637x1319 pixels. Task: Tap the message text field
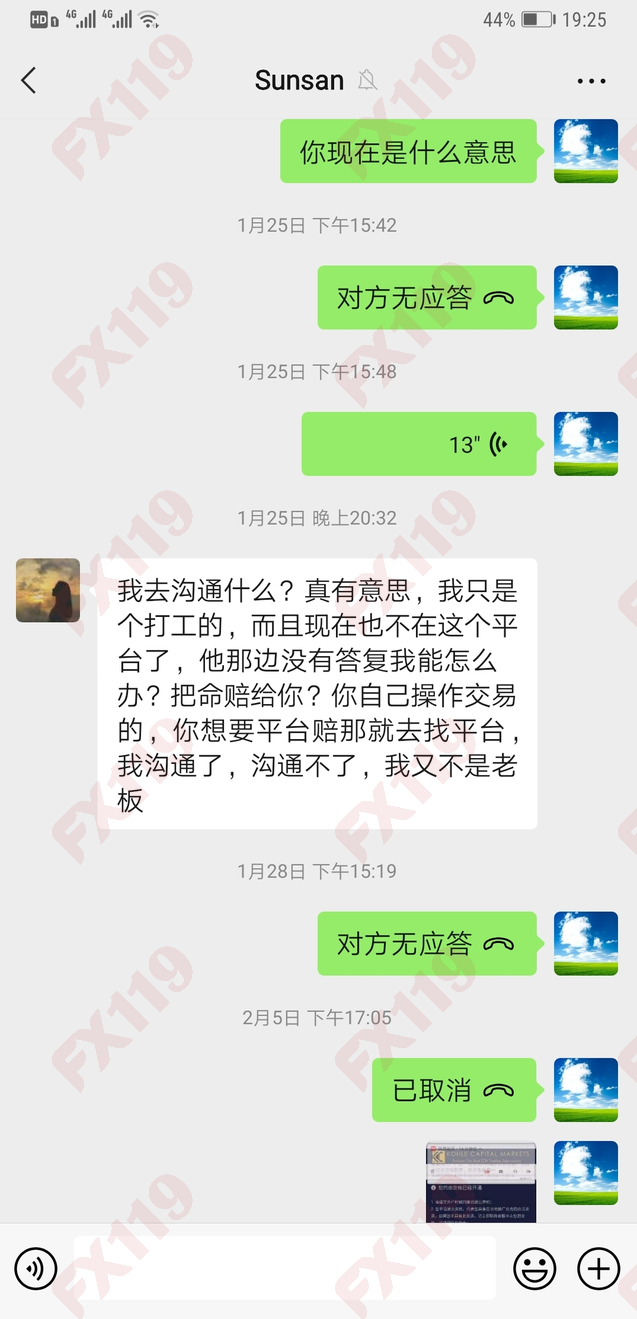285,1269
